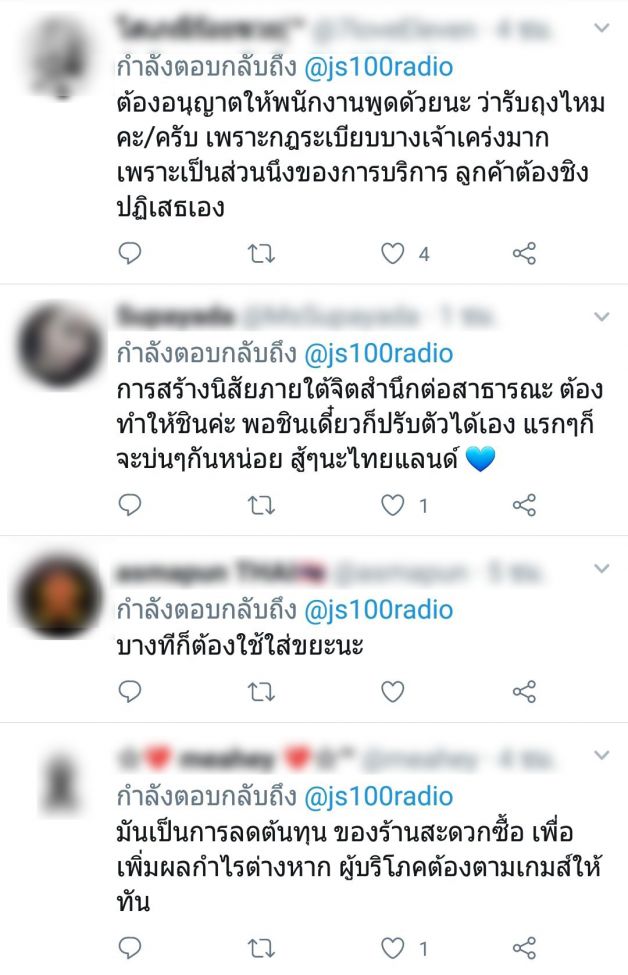Open @js100radio link in the first reply
Screen dimensions: 628x975
[x=378, y=67]
